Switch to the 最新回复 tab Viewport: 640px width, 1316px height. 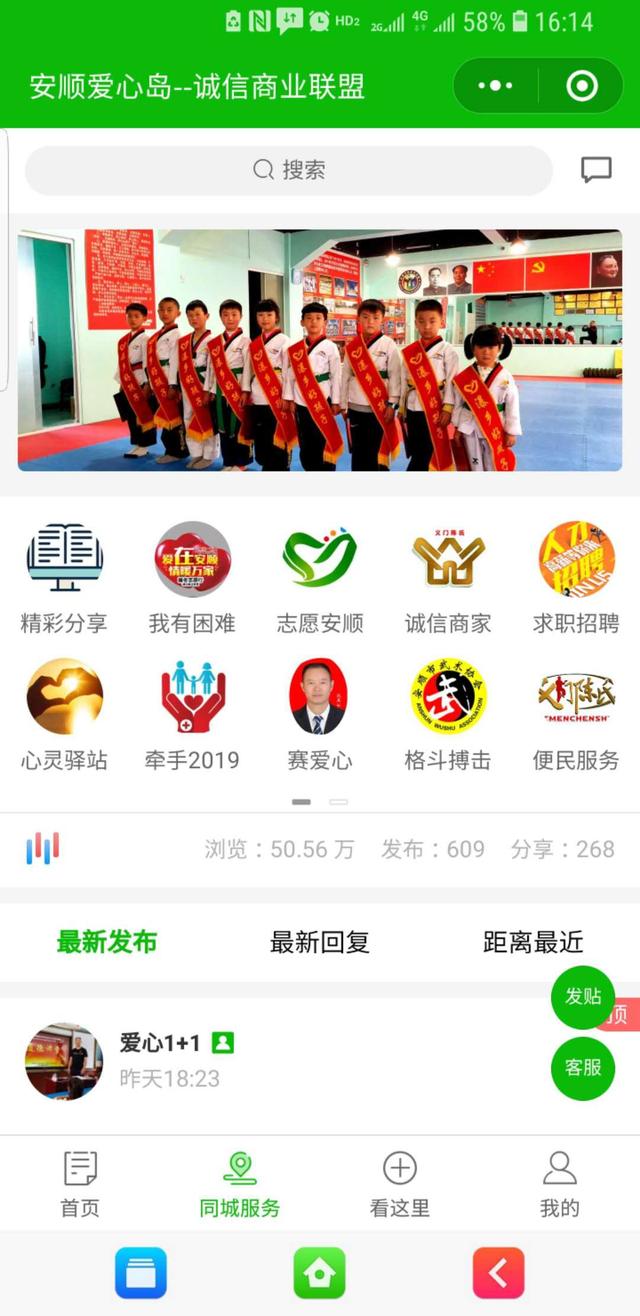point(320,942)
